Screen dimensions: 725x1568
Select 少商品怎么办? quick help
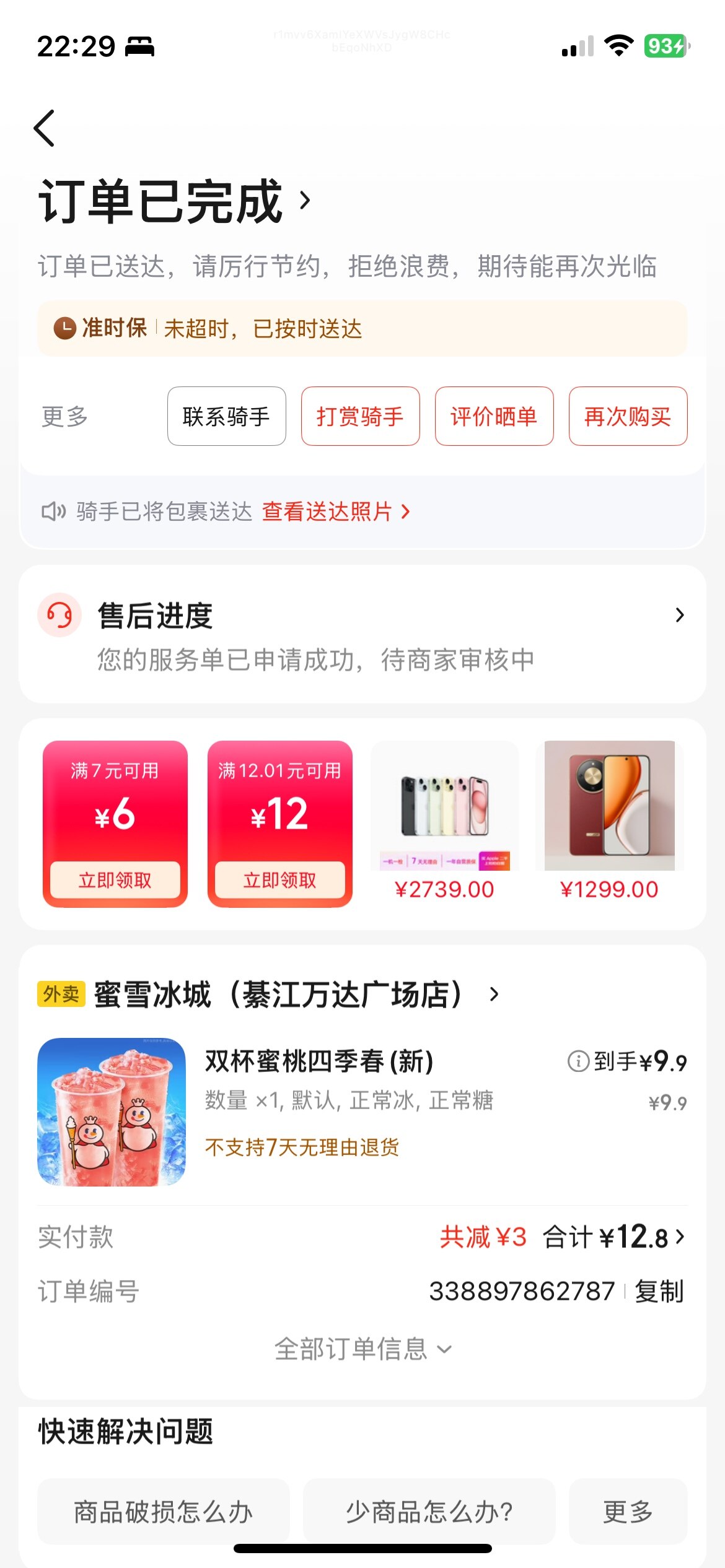(429, 1512)
